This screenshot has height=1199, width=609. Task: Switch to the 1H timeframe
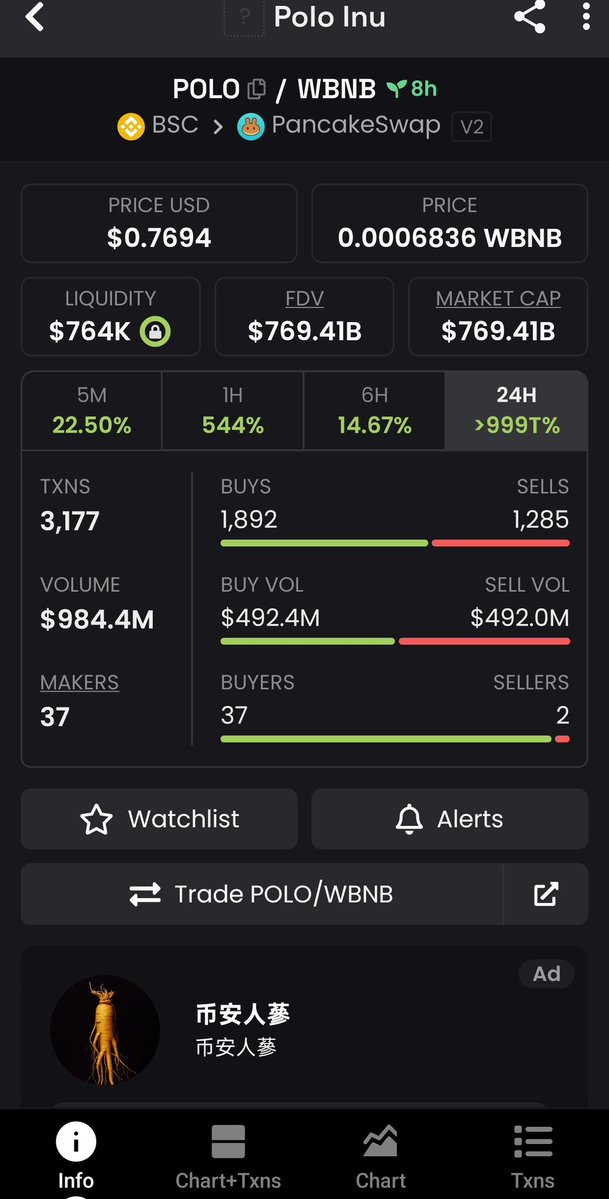pos(233,411)
